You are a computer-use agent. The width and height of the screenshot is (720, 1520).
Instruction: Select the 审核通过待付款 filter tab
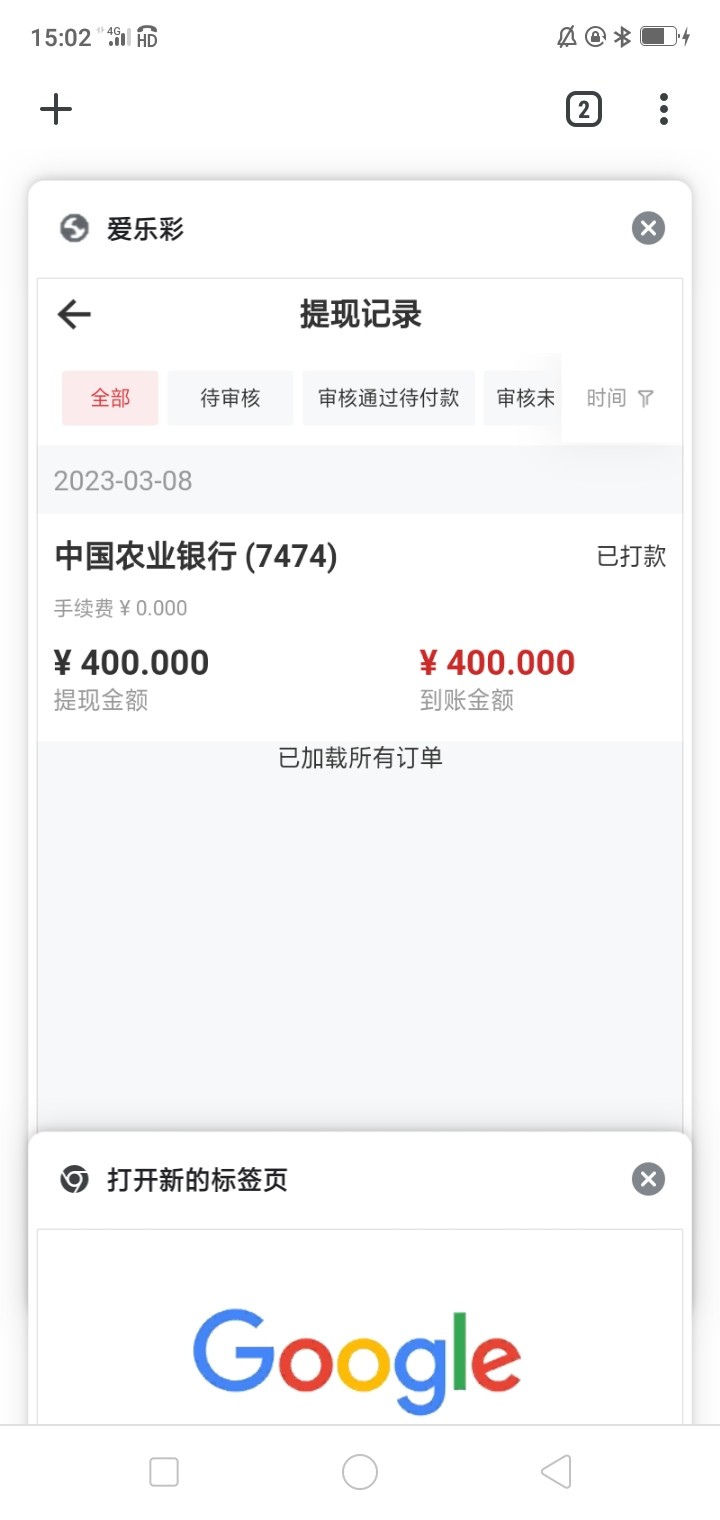click(388, 397)
